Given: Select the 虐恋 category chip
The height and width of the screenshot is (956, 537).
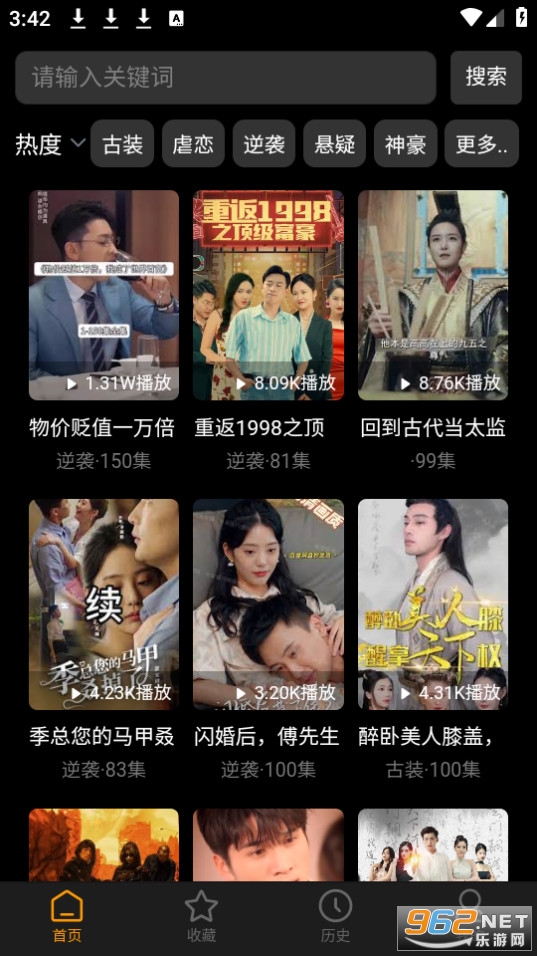Looking at the screenshot, I should [x=193, y=144].
